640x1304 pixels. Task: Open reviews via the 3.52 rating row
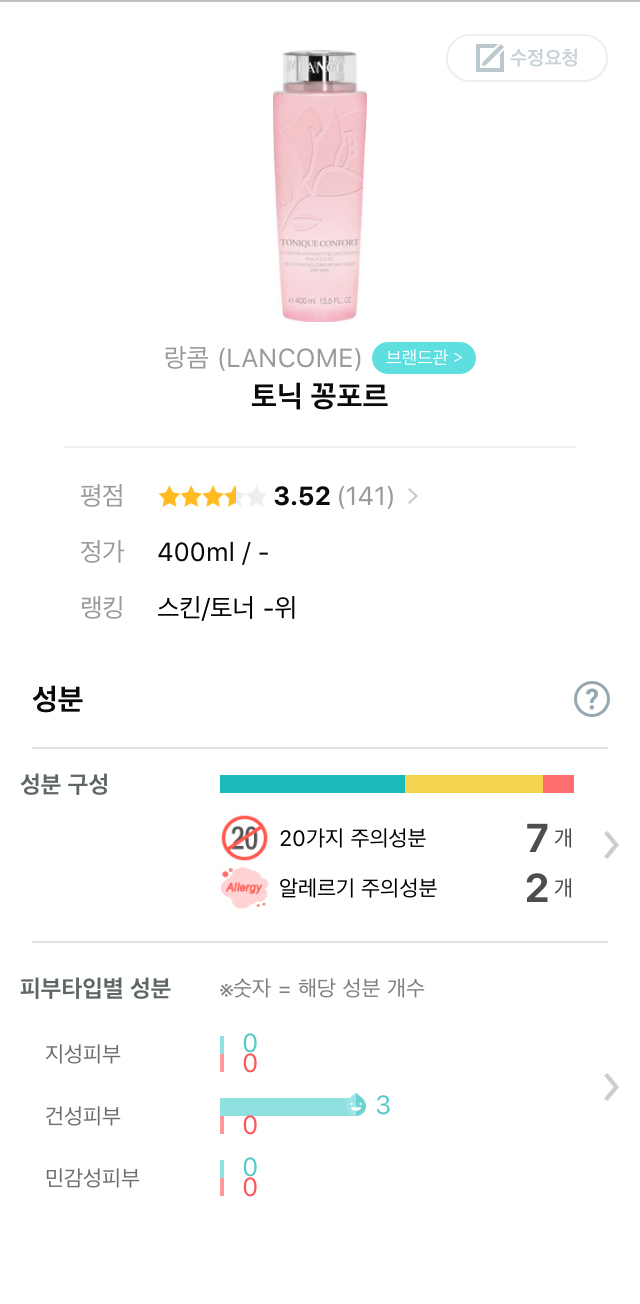[x=289, y=496]
